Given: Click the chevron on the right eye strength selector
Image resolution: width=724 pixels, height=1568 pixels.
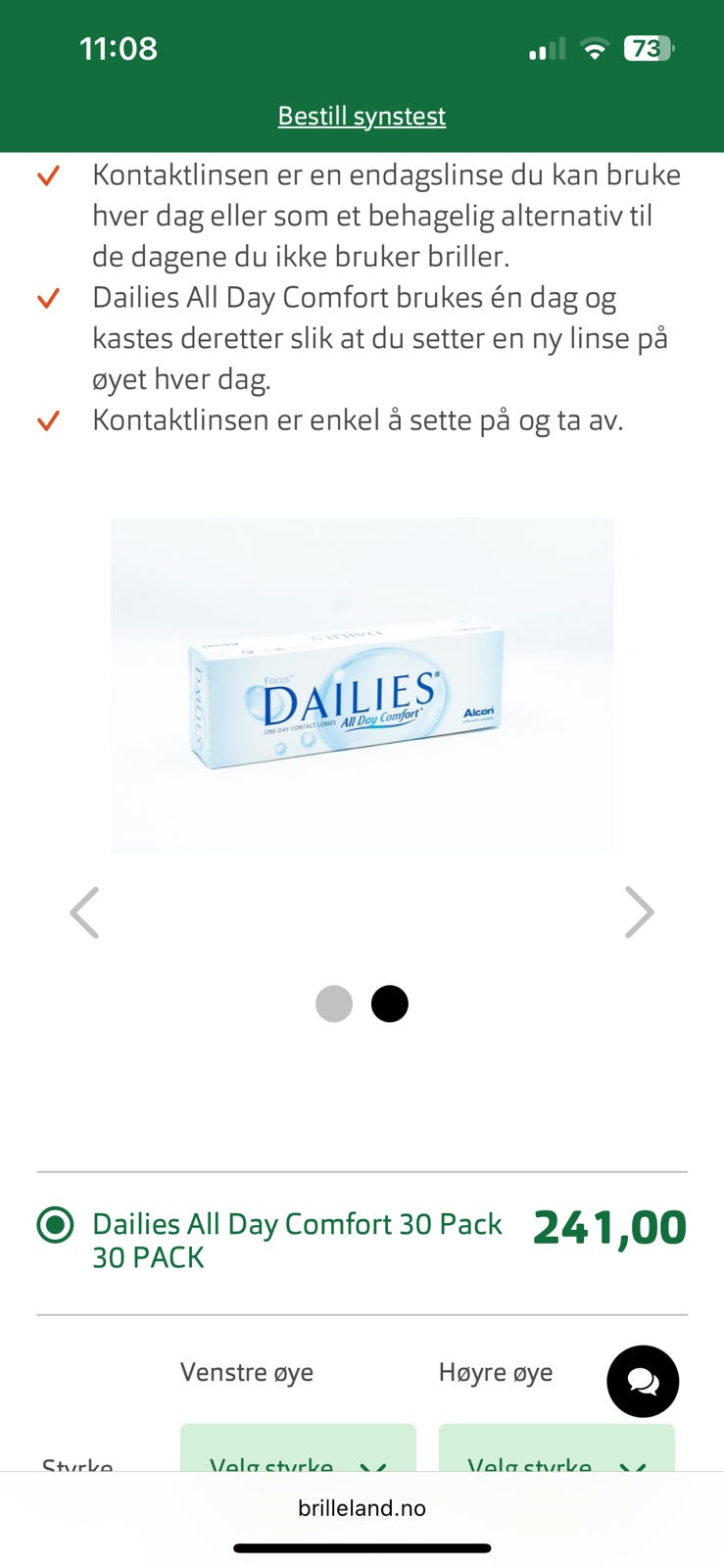Looking at the screenshot, I should [632, 1465].
